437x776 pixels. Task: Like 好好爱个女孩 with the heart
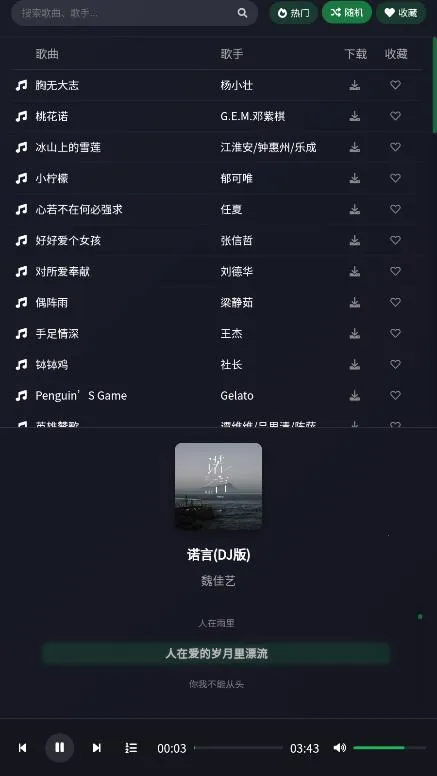click(395, 240)
